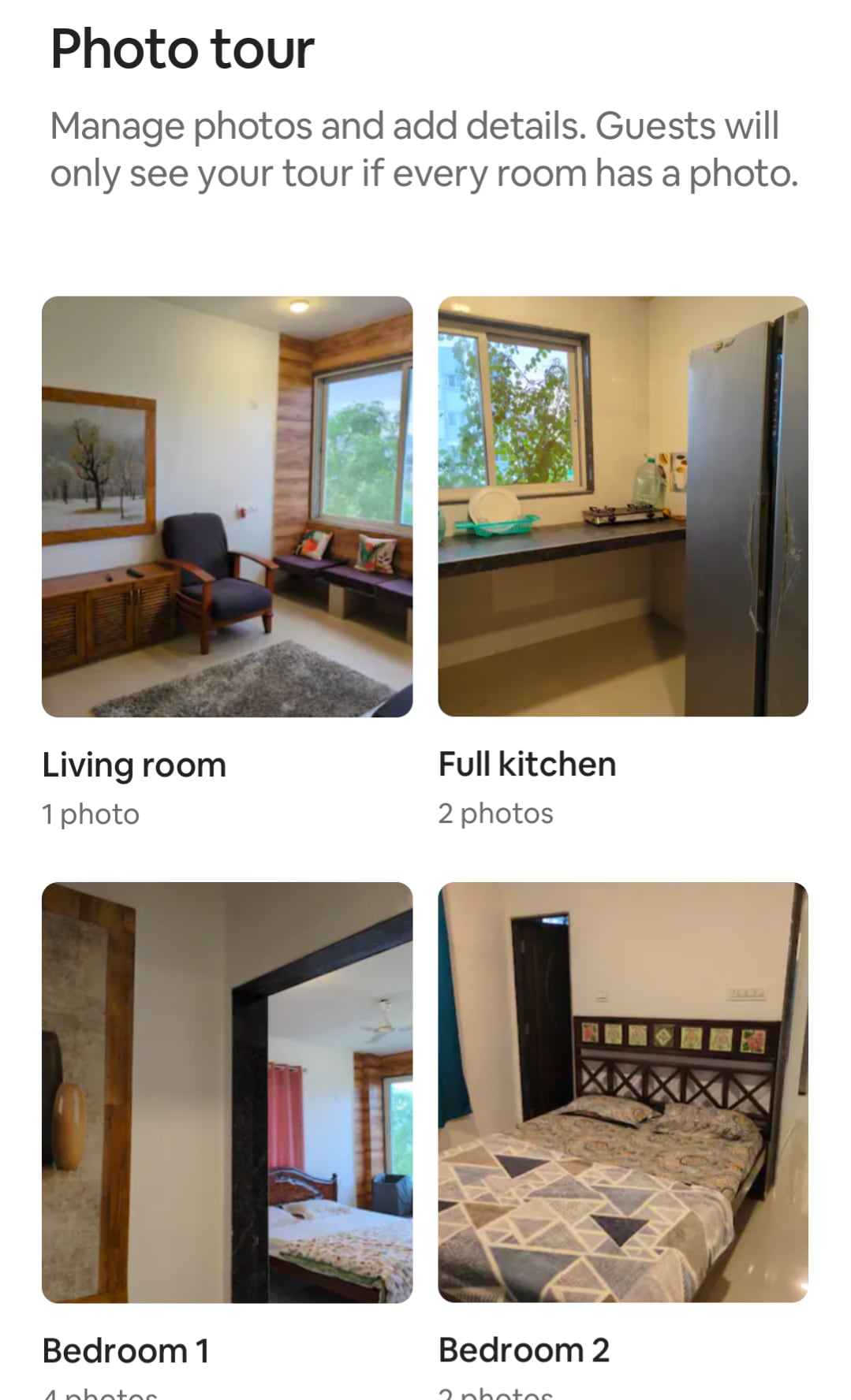Viewport: 851px width, 1400px height.
Task: Open the Bedroom 1 photo card
Action: tap(227, 1092)
